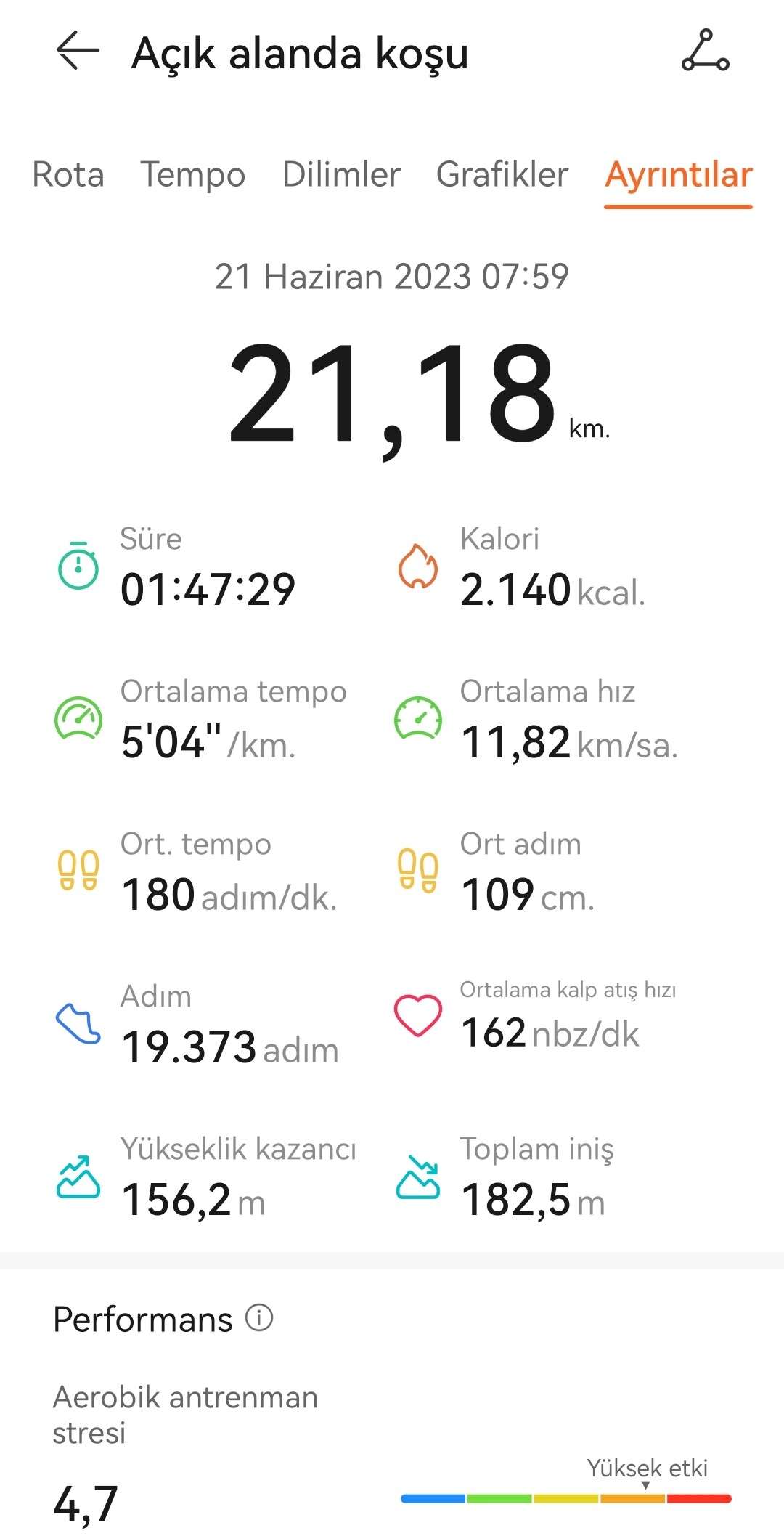The height and width of the screenshot is (1536, 784).
Task: Open the Performans info icon
Action: tap(259, 1317)
